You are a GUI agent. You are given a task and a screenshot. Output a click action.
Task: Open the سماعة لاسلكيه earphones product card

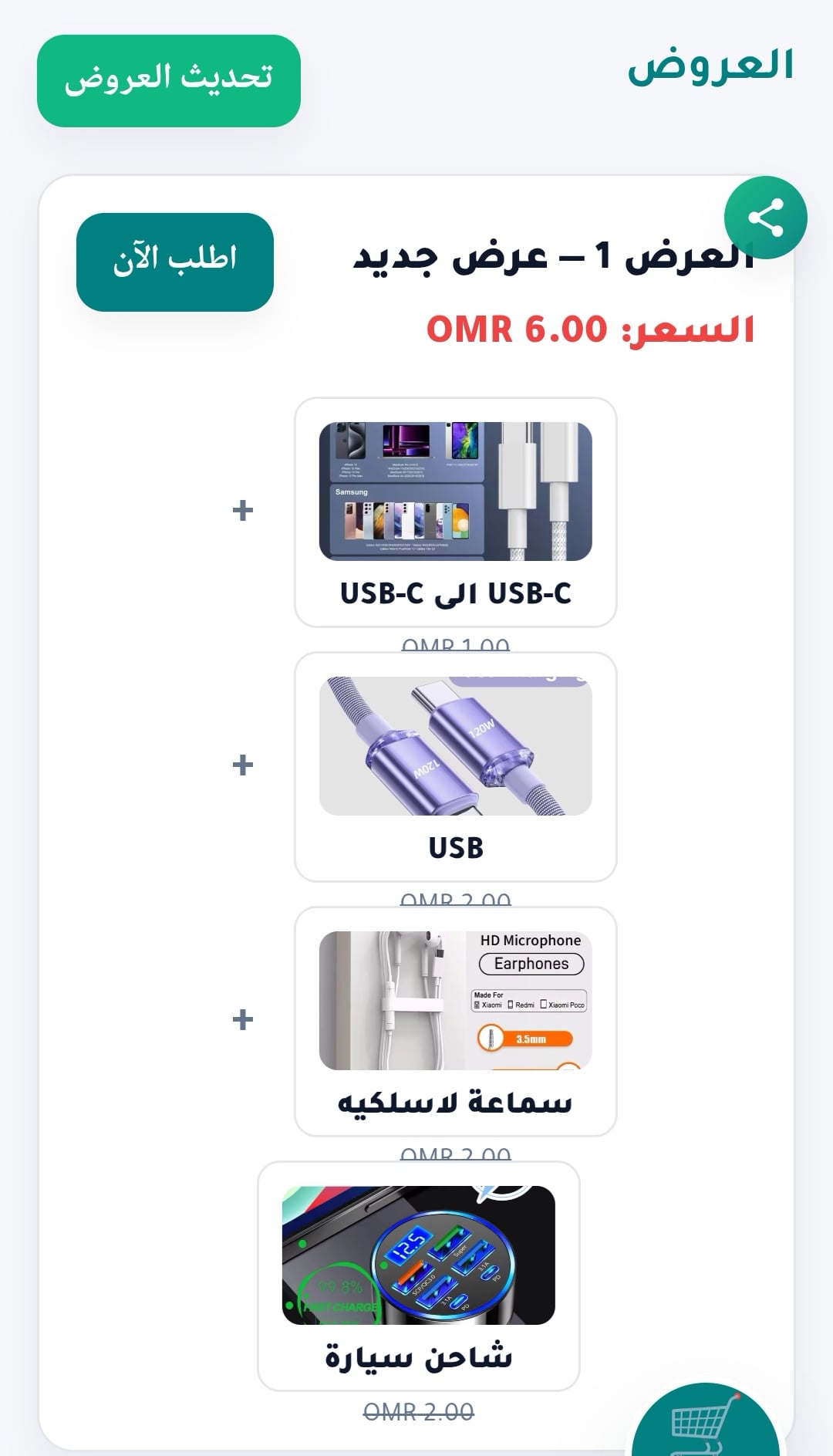[455, 1020]
